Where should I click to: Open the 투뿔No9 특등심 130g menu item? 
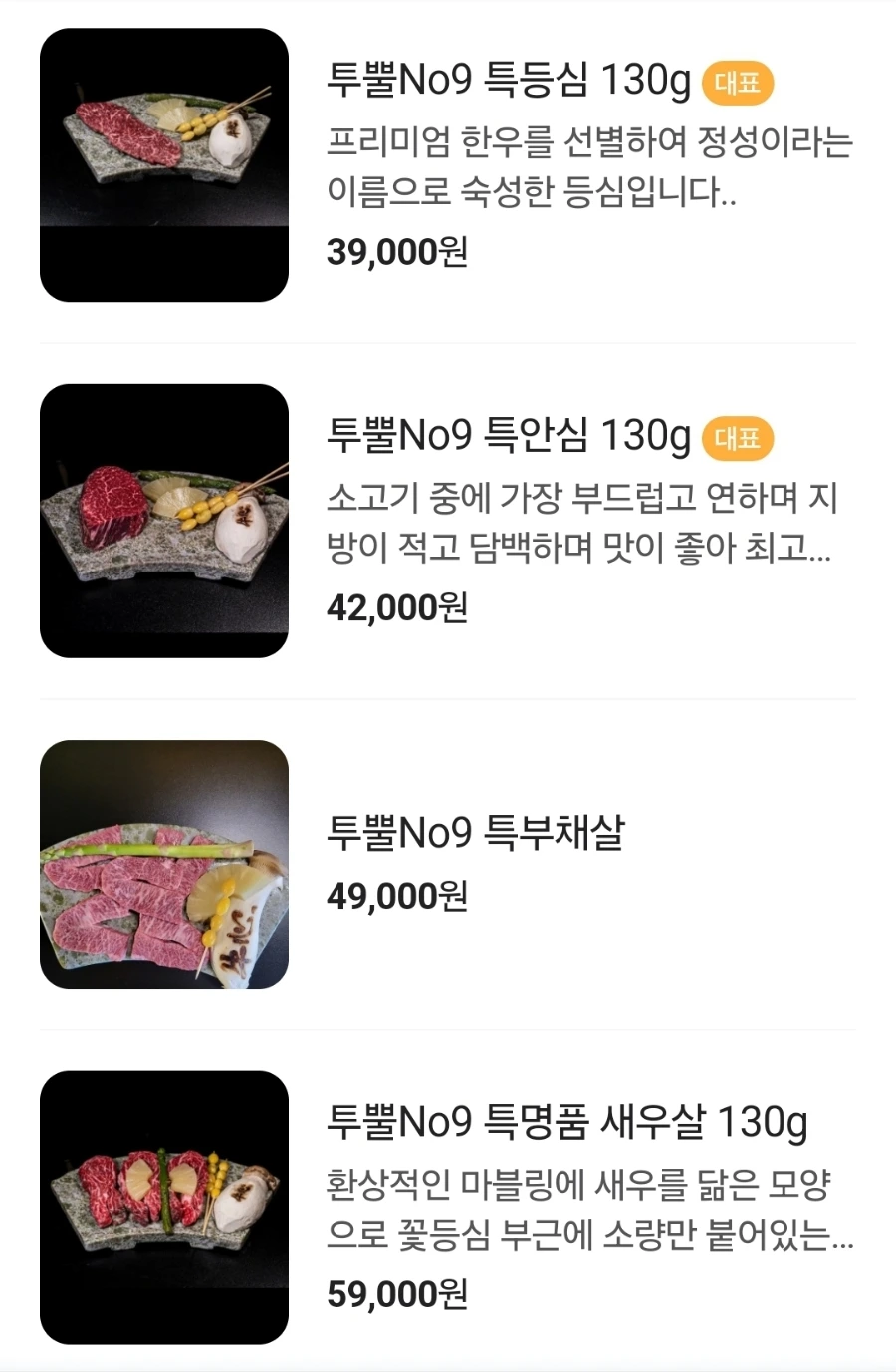[508, 85]
